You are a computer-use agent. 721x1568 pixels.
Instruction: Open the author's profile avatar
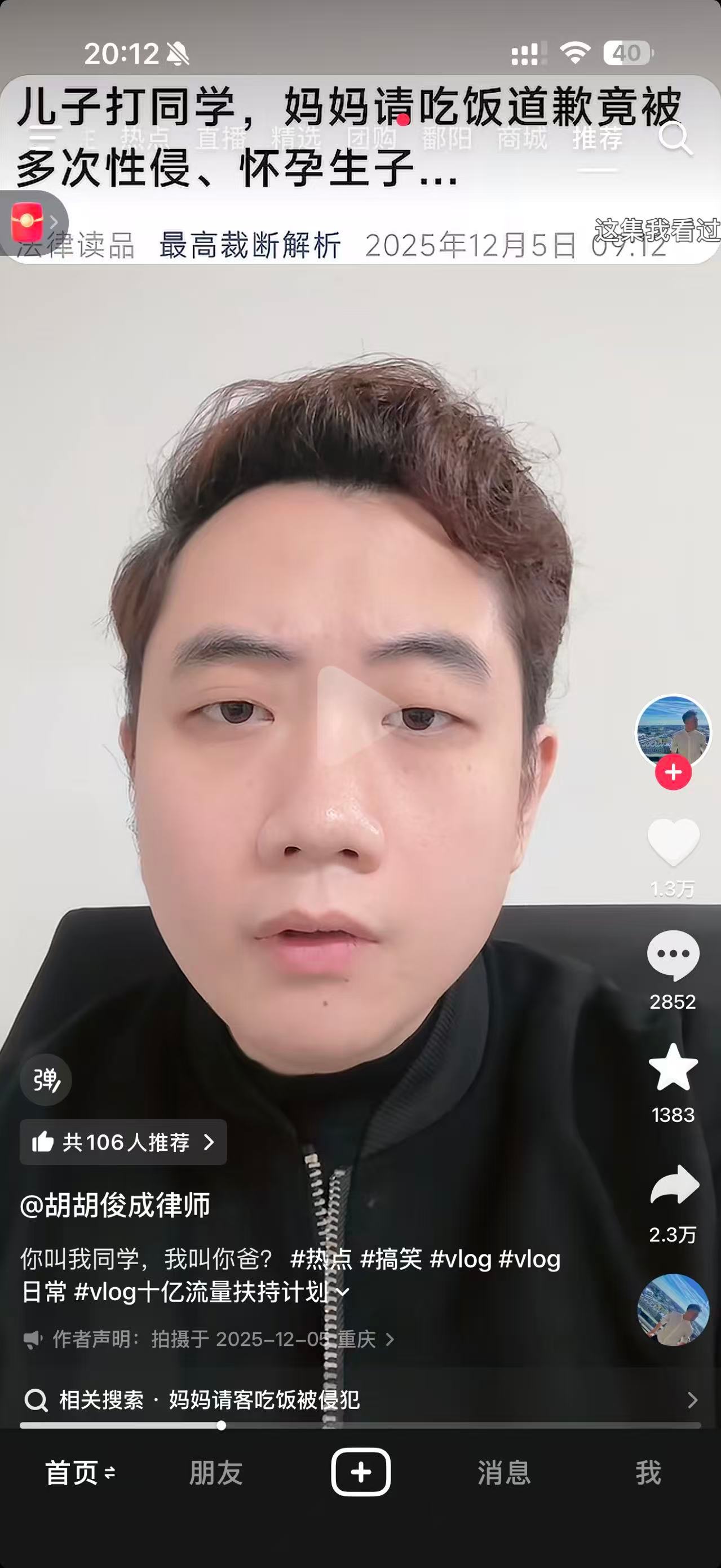pyautogui.click(x=673, y=731)
